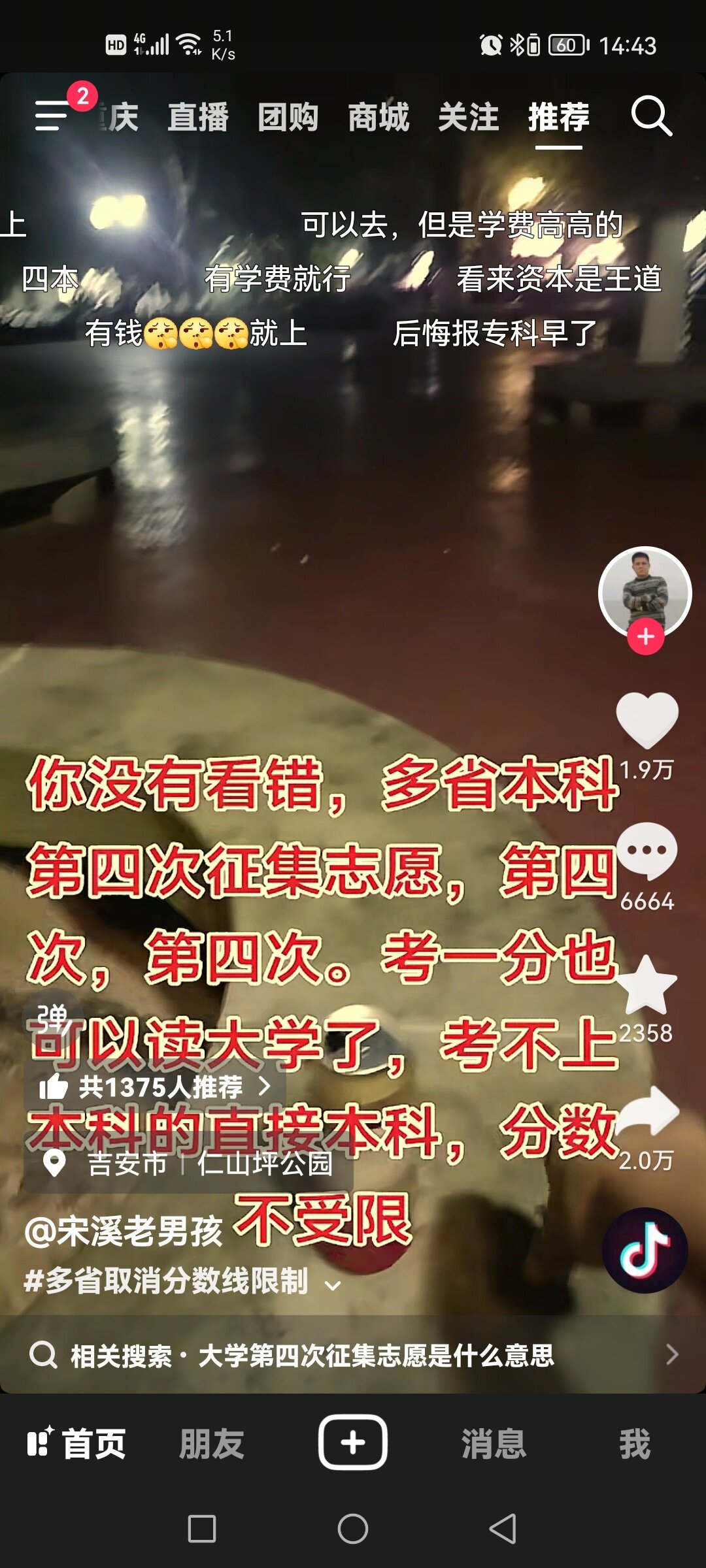Open profile @宋溪老男孩
The width and height of the screenshot is (706, 1568).
point(124,1232)
